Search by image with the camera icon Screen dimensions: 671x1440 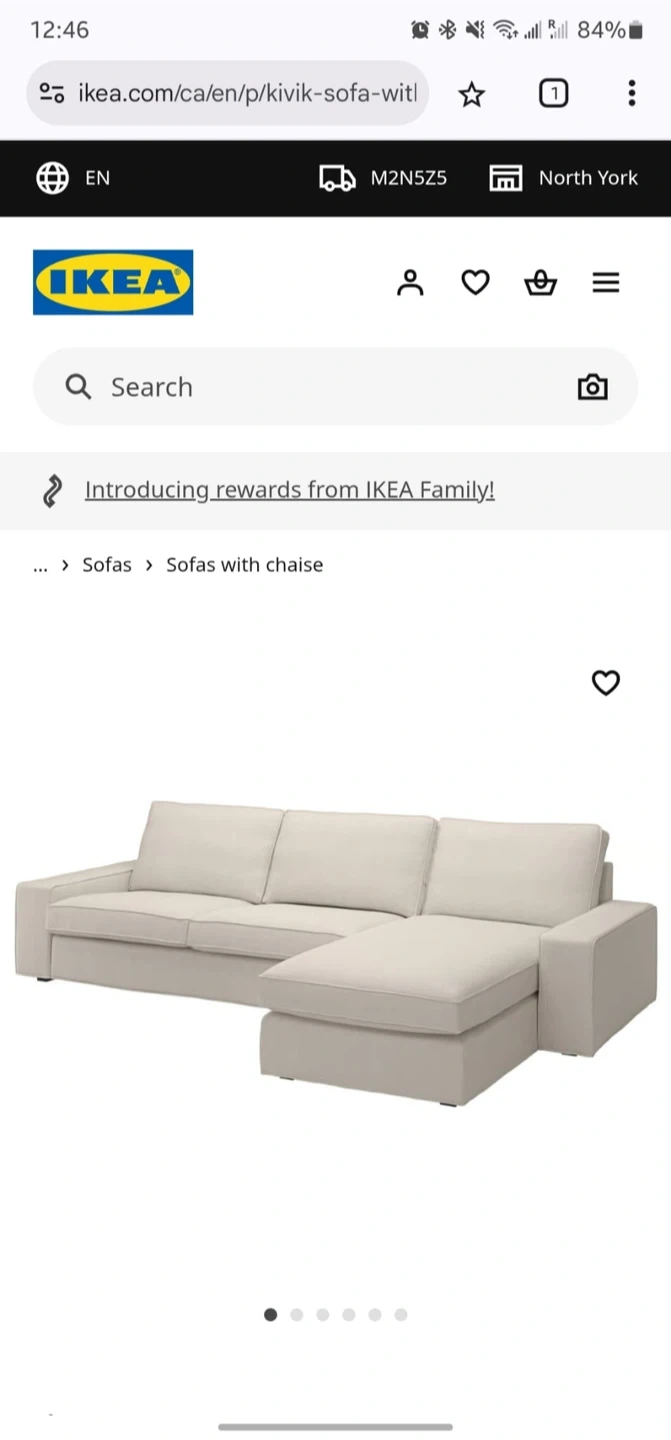pyautogui.click(x=593, y=387)
